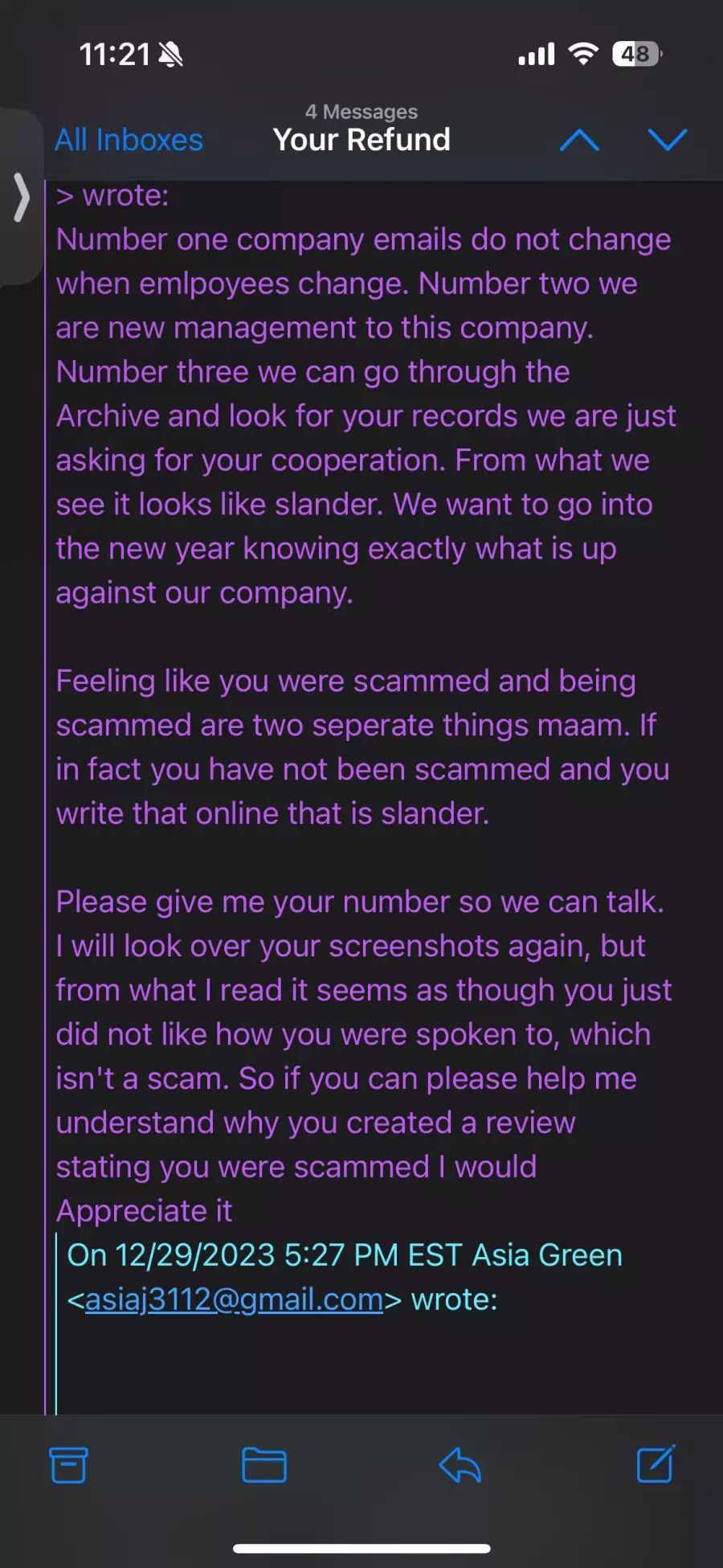This screenshot has width=723, height=1568.
Task: Open the reply options arrow
Action: (x=460, y=1464)
